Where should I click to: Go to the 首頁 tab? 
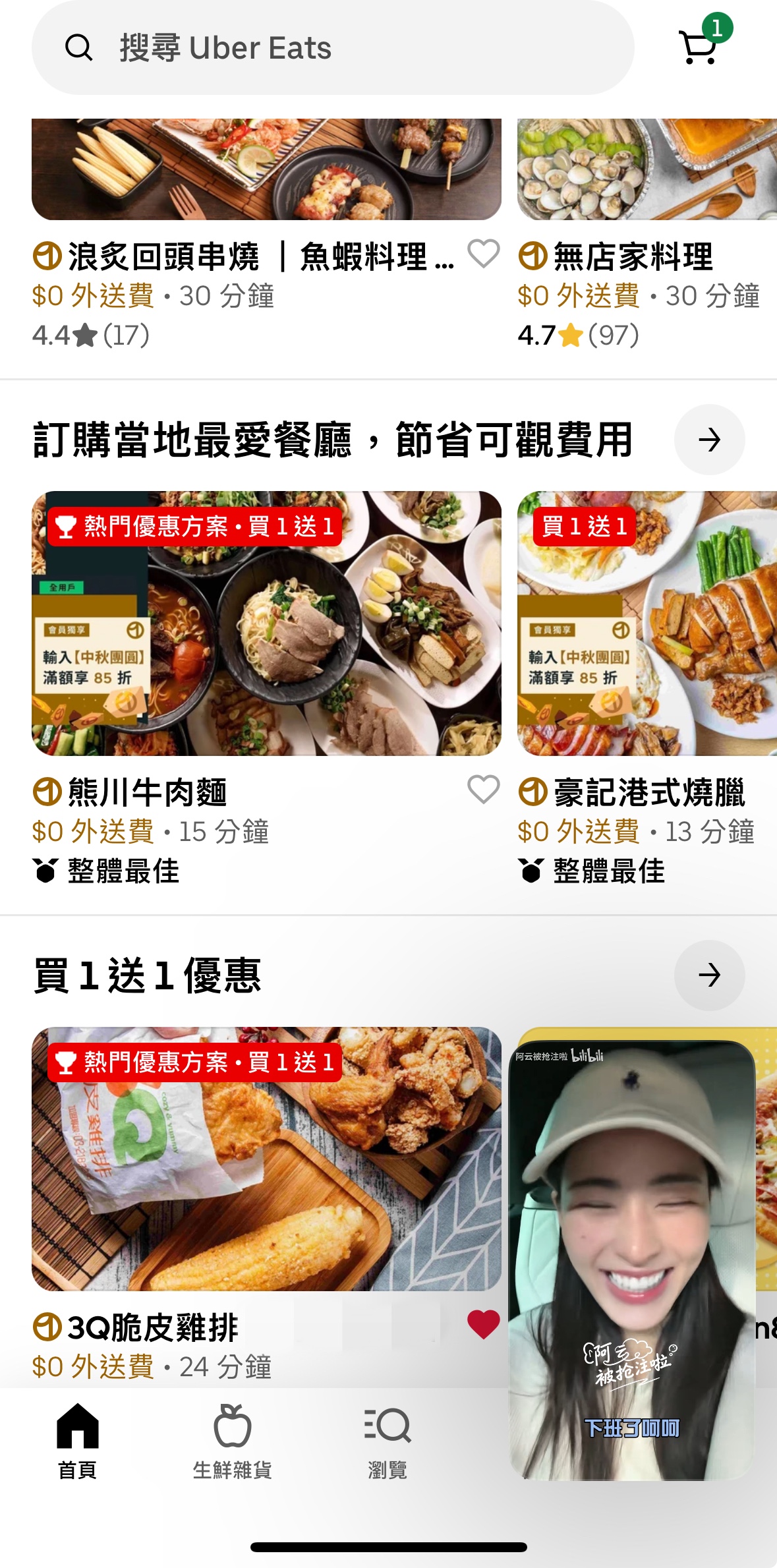[78, 1441]
